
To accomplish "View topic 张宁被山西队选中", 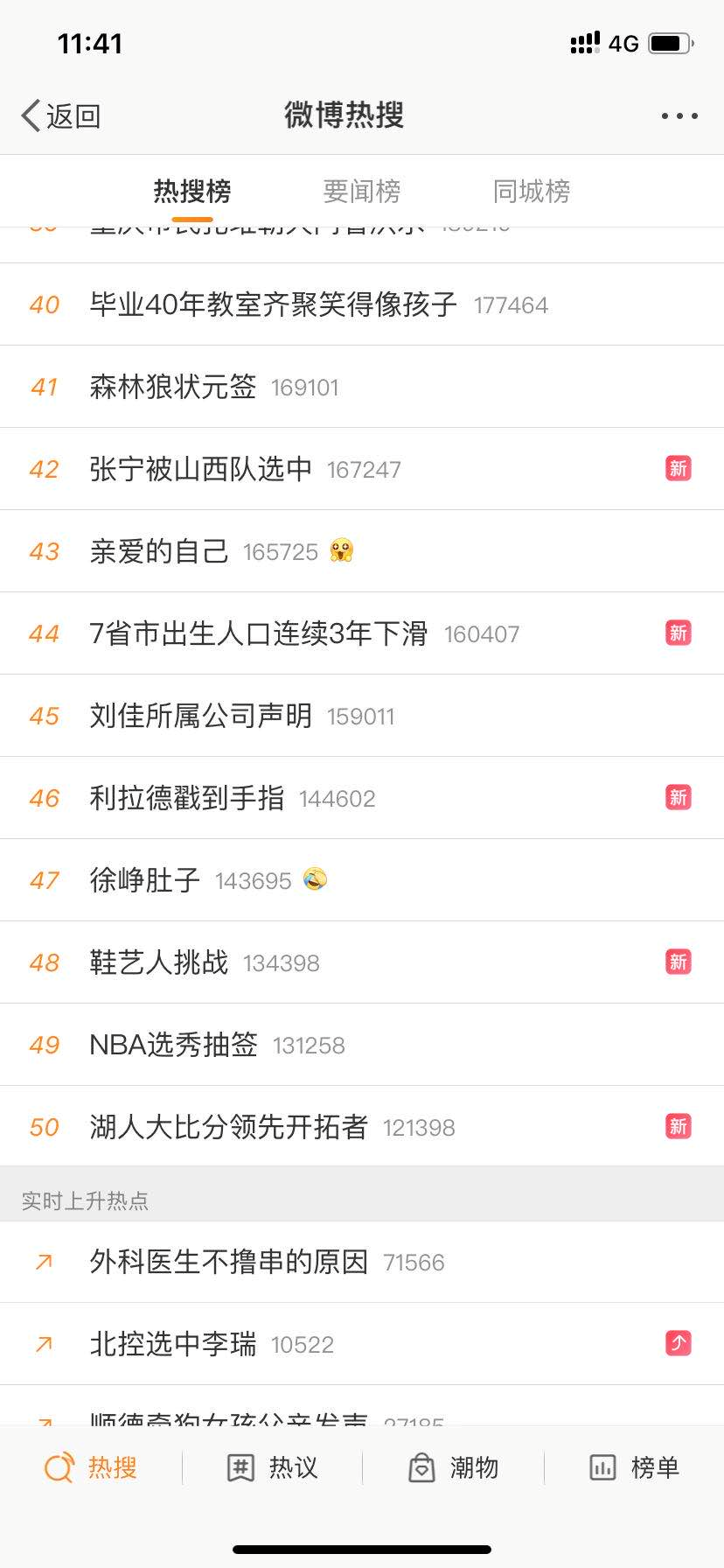I will coord(201,469).
